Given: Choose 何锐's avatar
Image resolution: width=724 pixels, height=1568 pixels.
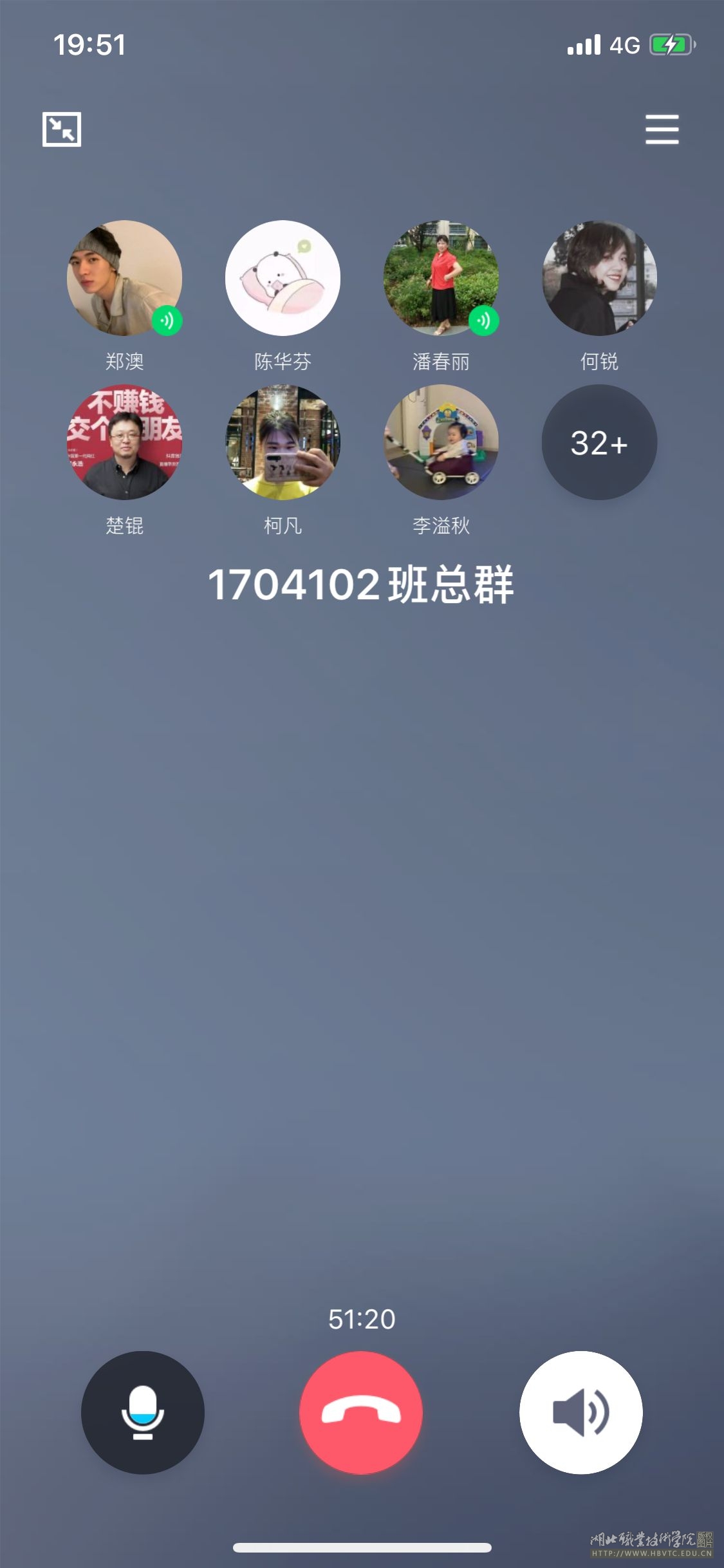Looking at the screenshot, I should (599, 278).
